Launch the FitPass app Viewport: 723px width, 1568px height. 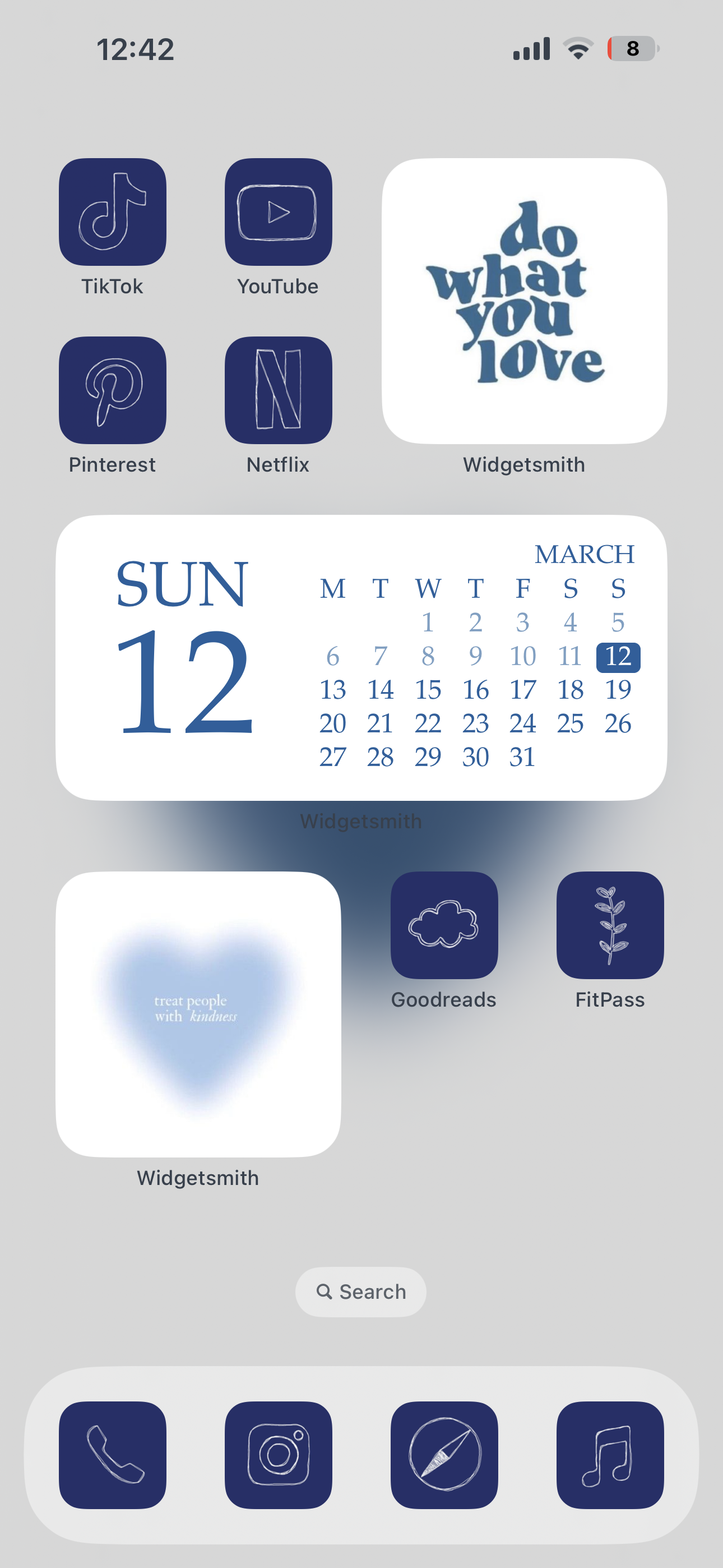[x=610, y=925]
